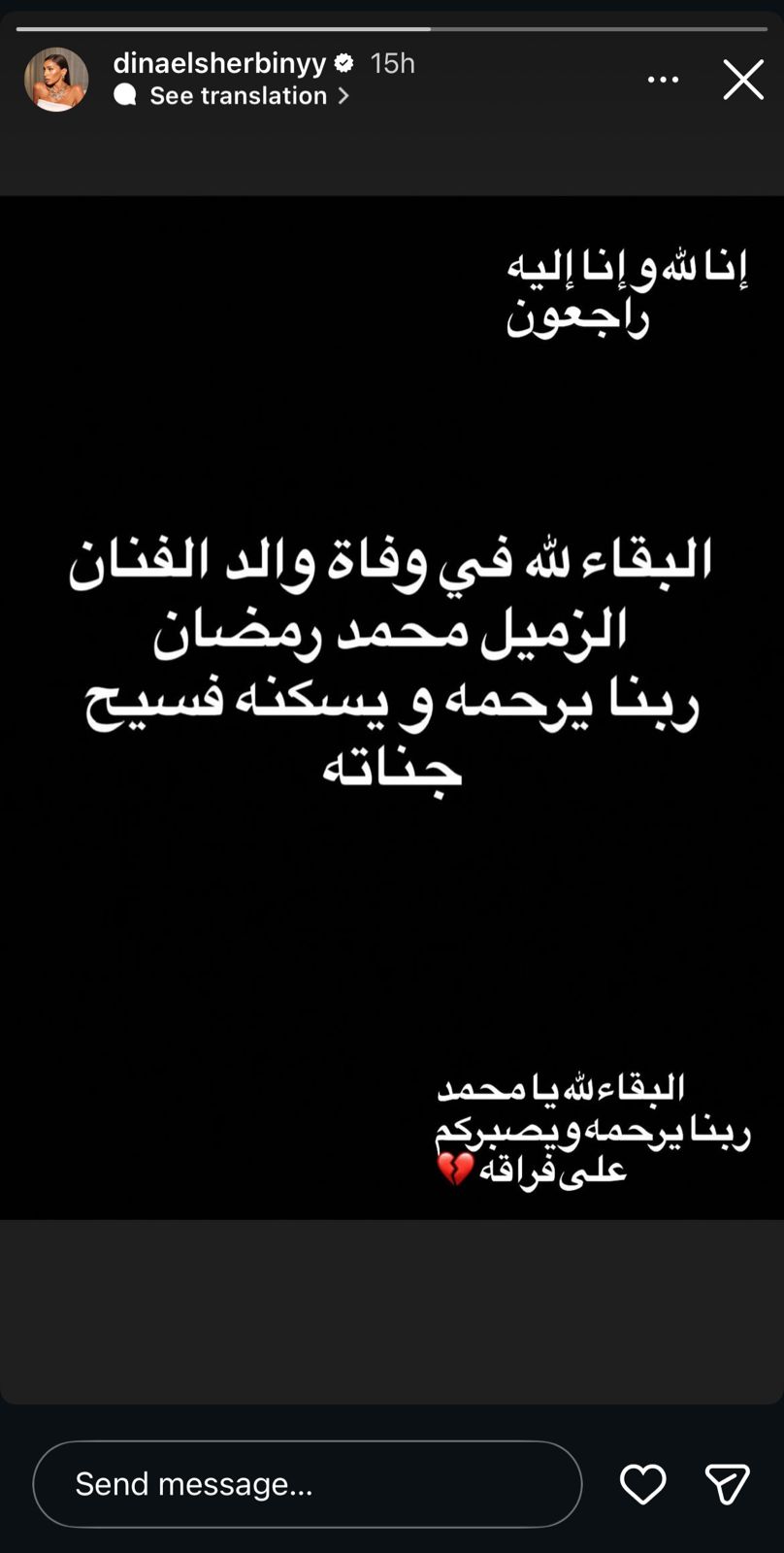784x1553 pixels.
Task: Open dinaelsherbinyy's profile picture
Action: [x=56, y=80]
